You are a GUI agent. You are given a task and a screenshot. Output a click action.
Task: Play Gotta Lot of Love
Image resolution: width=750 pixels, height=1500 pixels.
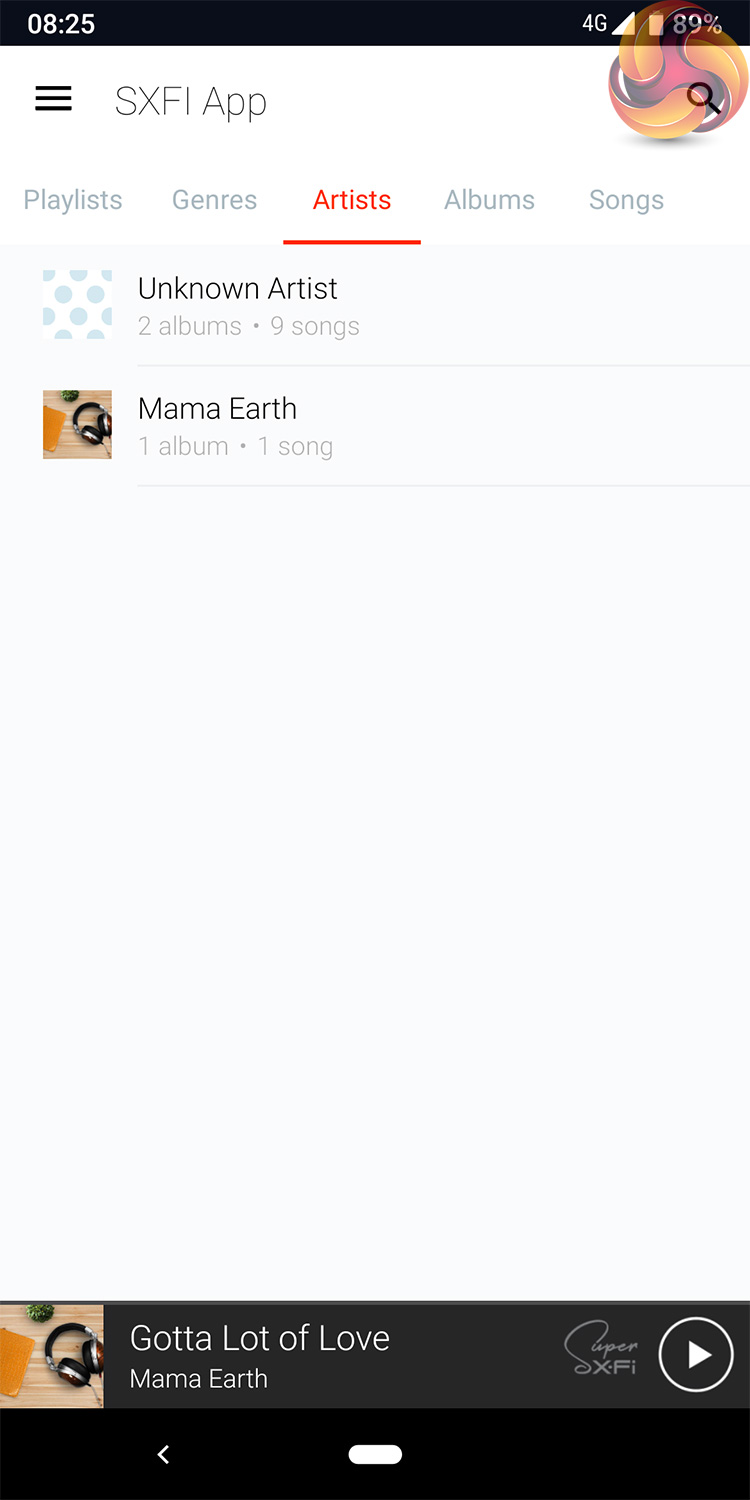pos(696,1355)
